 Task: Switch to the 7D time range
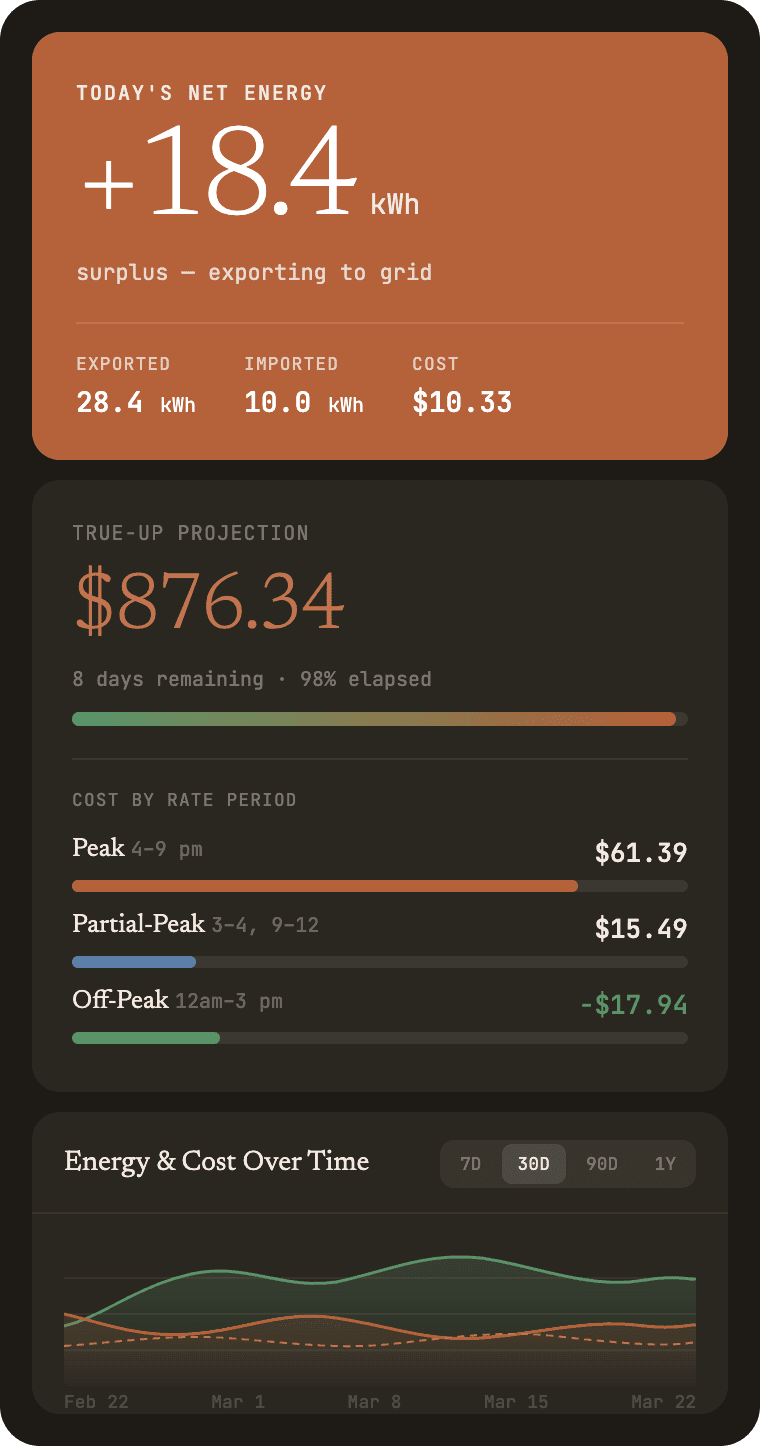470,1163
